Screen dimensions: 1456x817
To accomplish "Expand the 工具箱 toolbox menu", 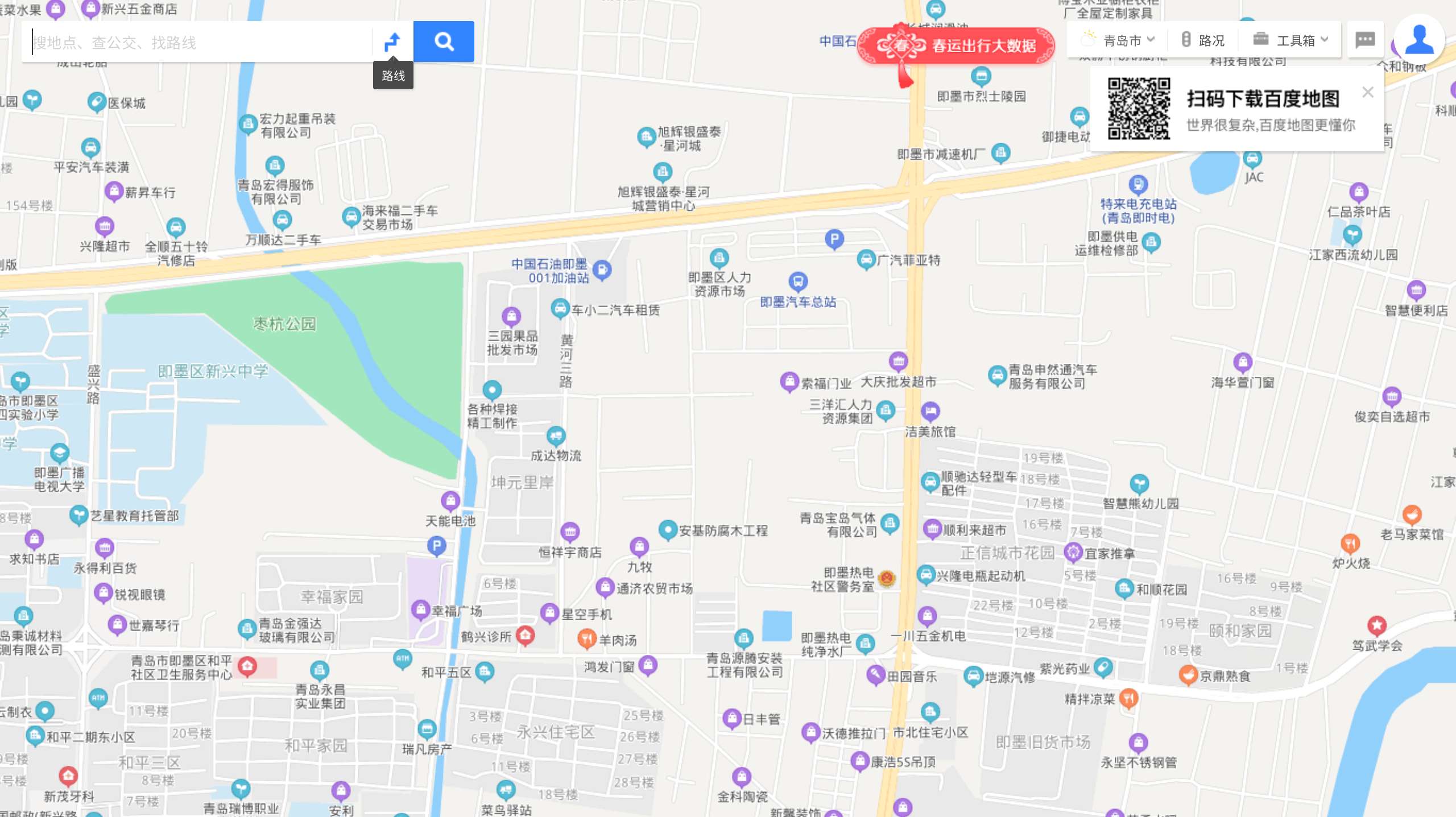I will tap(1291, 40).
